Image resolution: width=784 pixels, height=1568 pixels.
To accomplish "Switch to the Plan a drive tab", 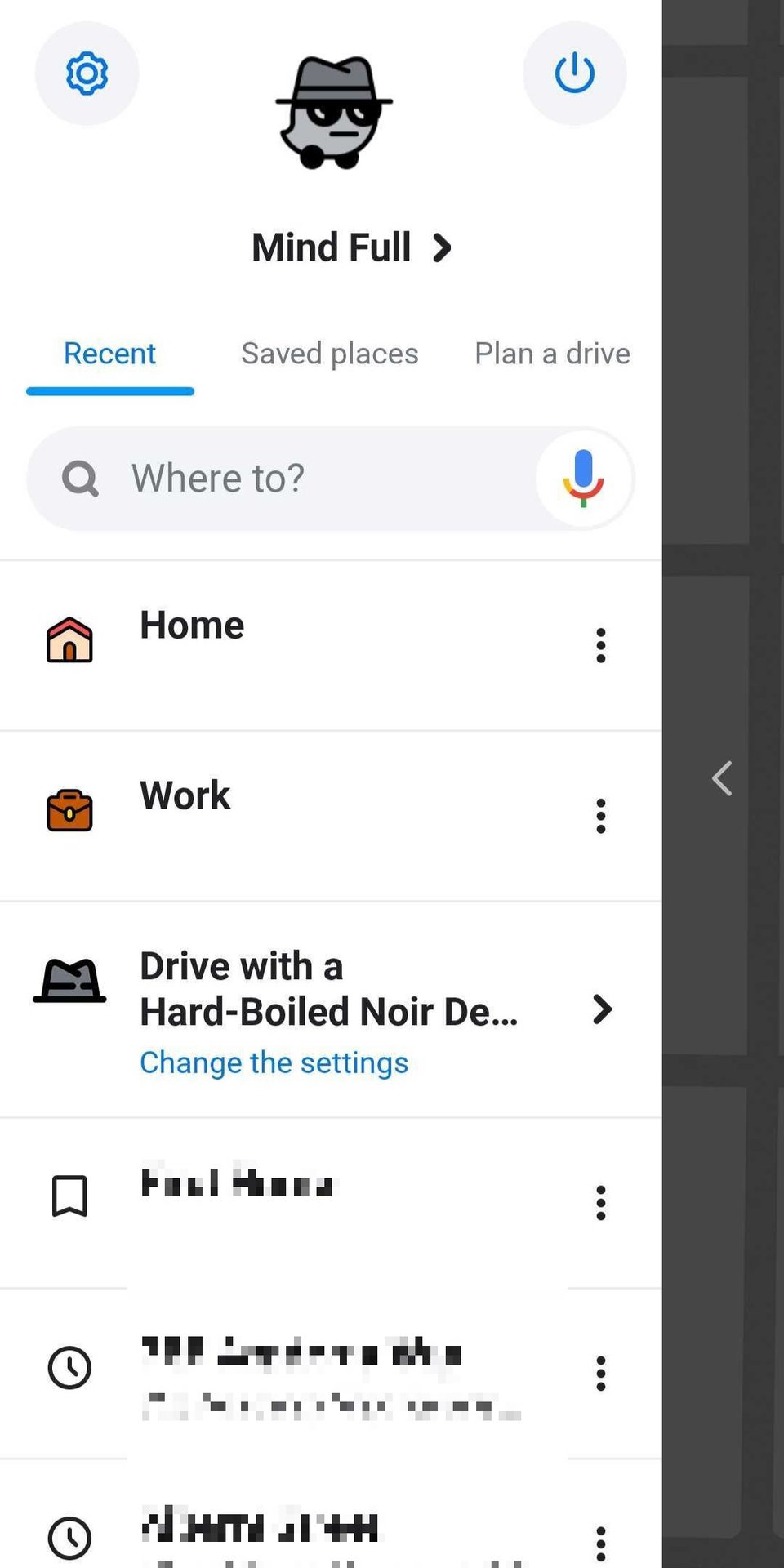I will click(552, 354).
